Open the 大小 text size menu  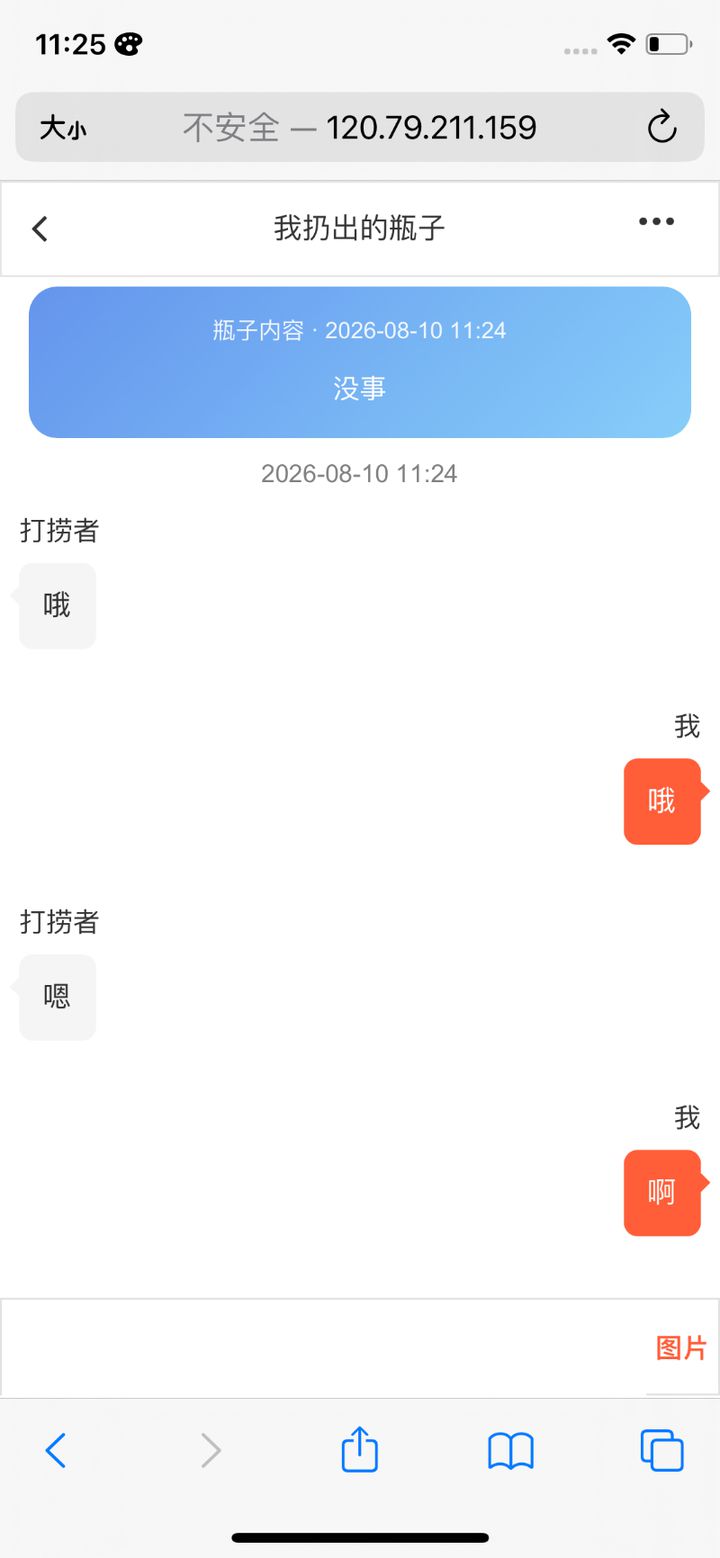pyautogui.click(x=63, y=128)
